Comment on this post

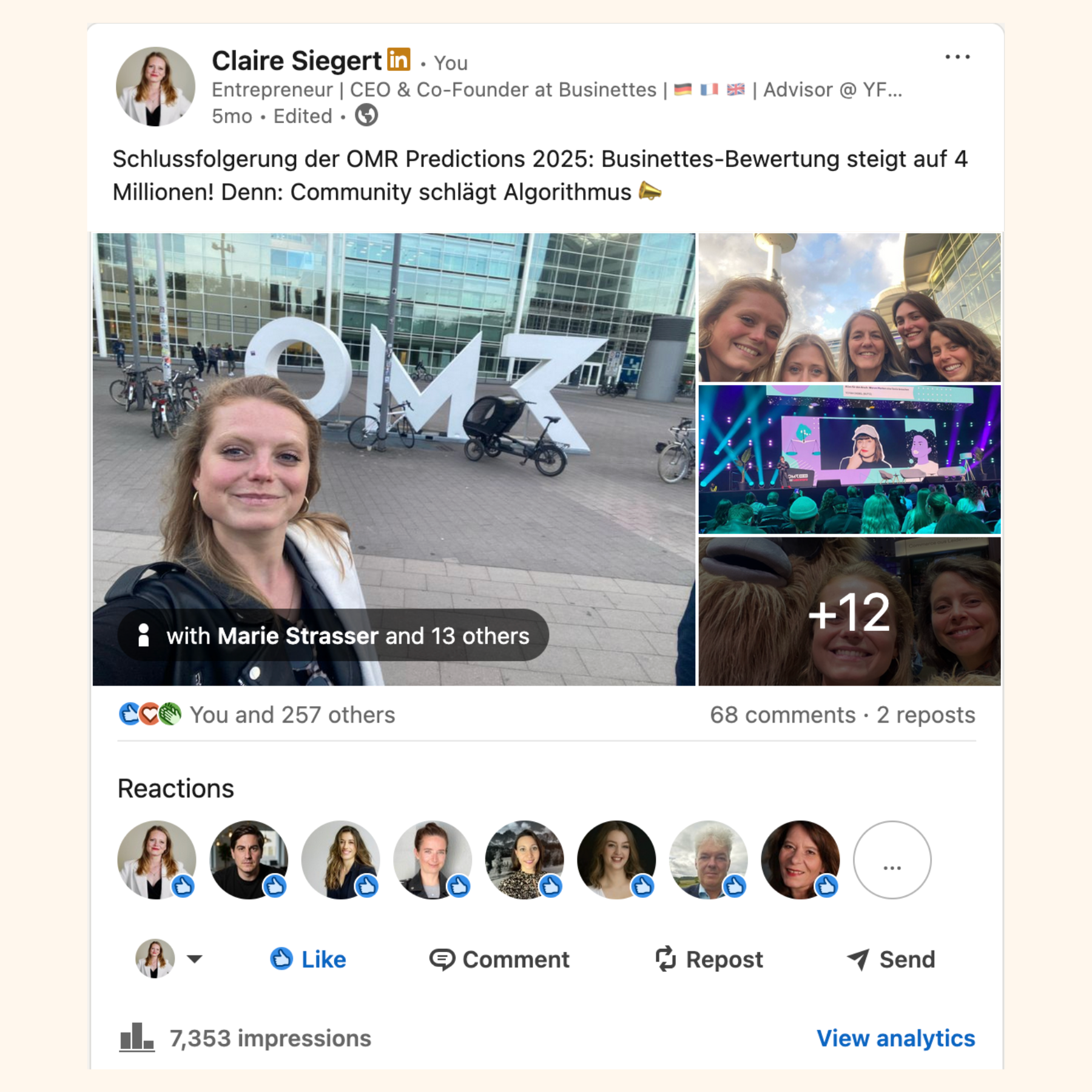[x=499, y=959]
